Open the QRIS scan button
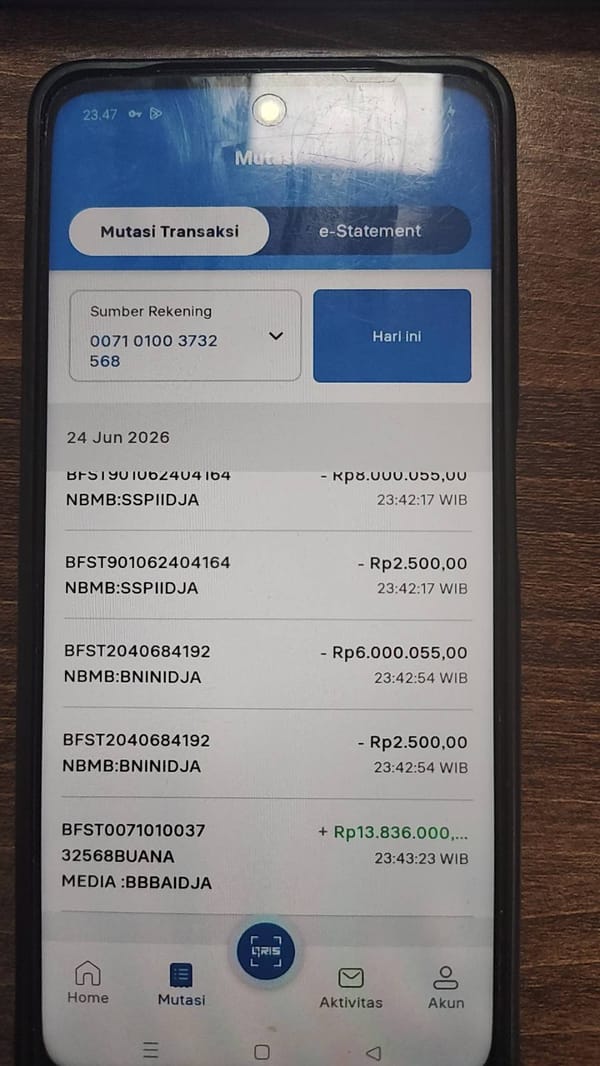Screen dimensions: 600x1066 pos(266,951)
